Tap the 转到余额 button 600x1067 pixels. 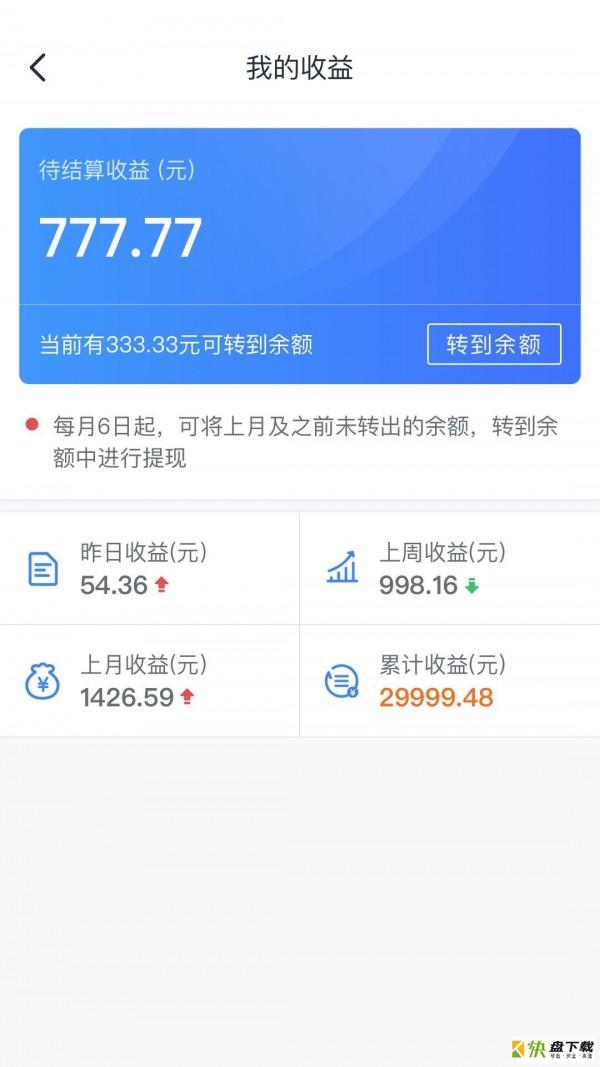point(493,345)
